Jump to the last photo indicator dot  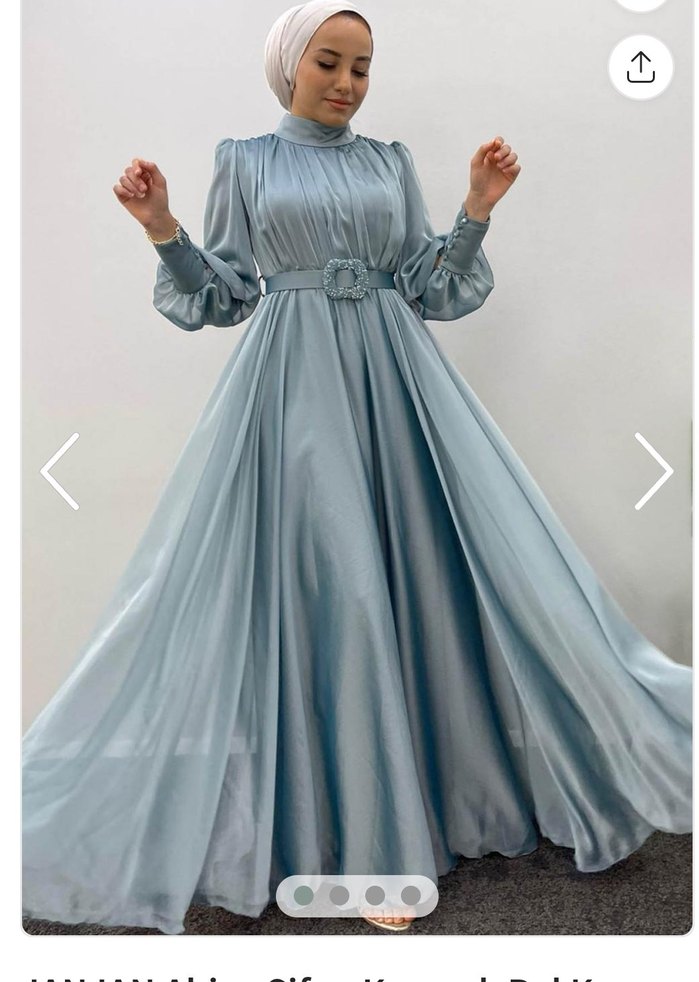click(411, 896)
